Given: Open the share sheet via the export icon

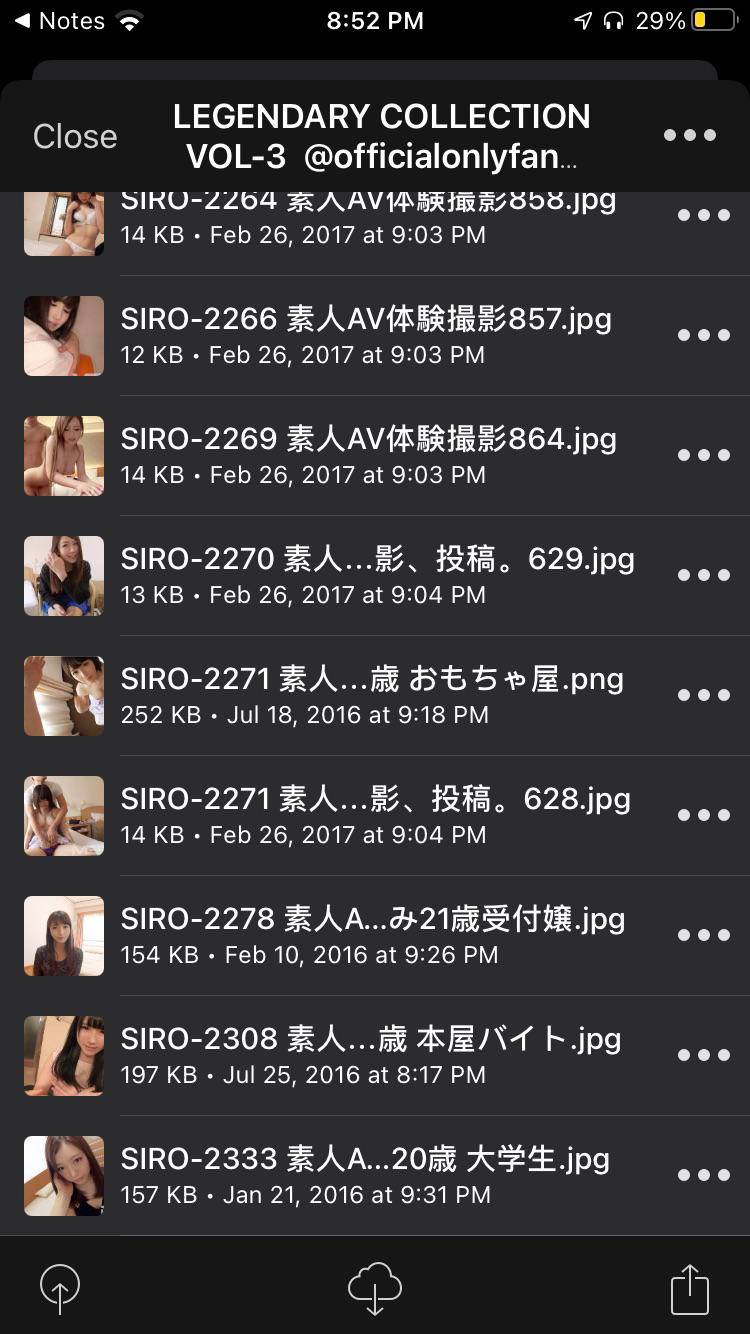Looking at the screenshot, I should point(688,1290).
